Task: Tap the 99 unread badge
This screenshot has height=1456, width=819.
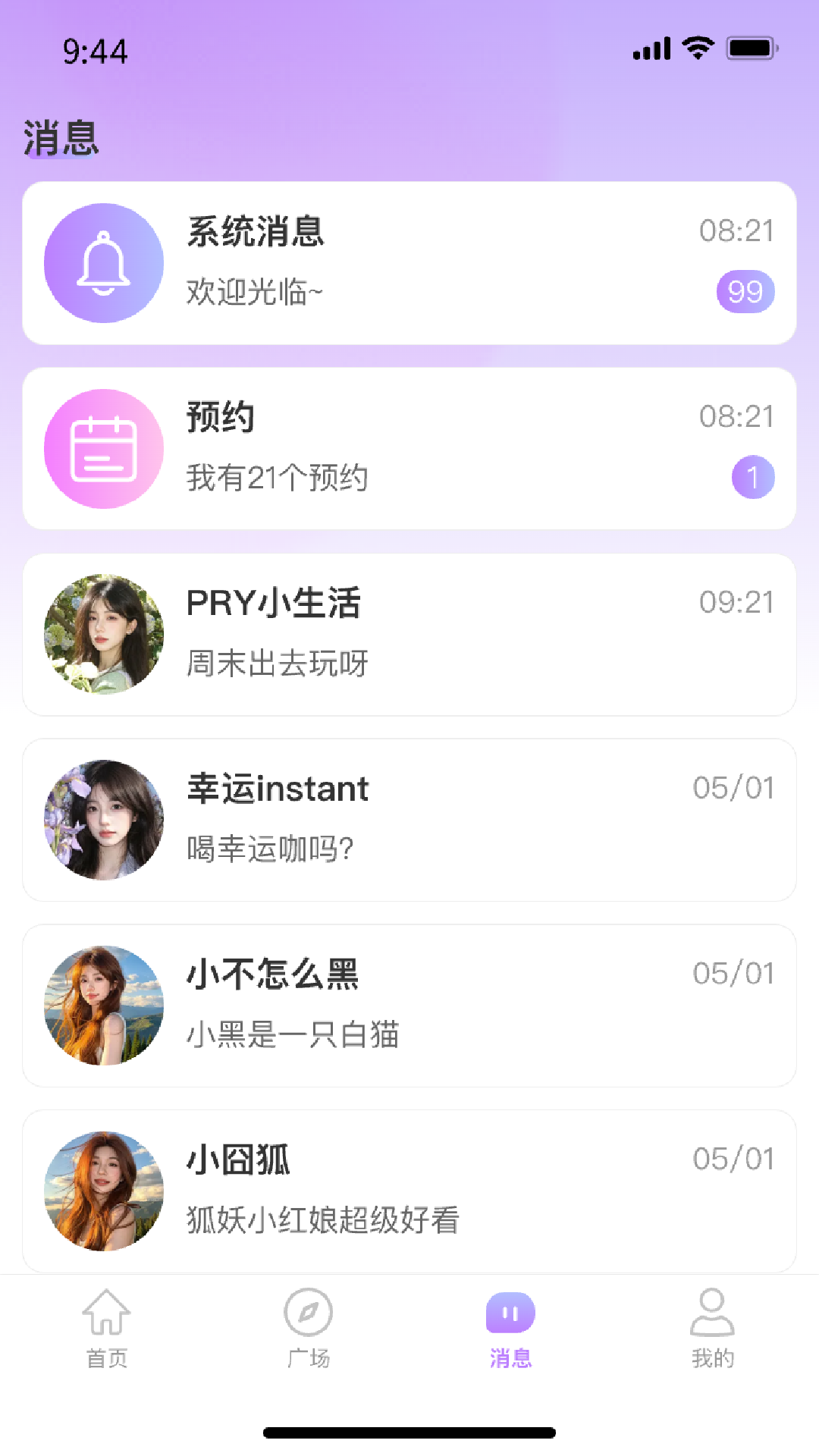Action: pos(745,291)
